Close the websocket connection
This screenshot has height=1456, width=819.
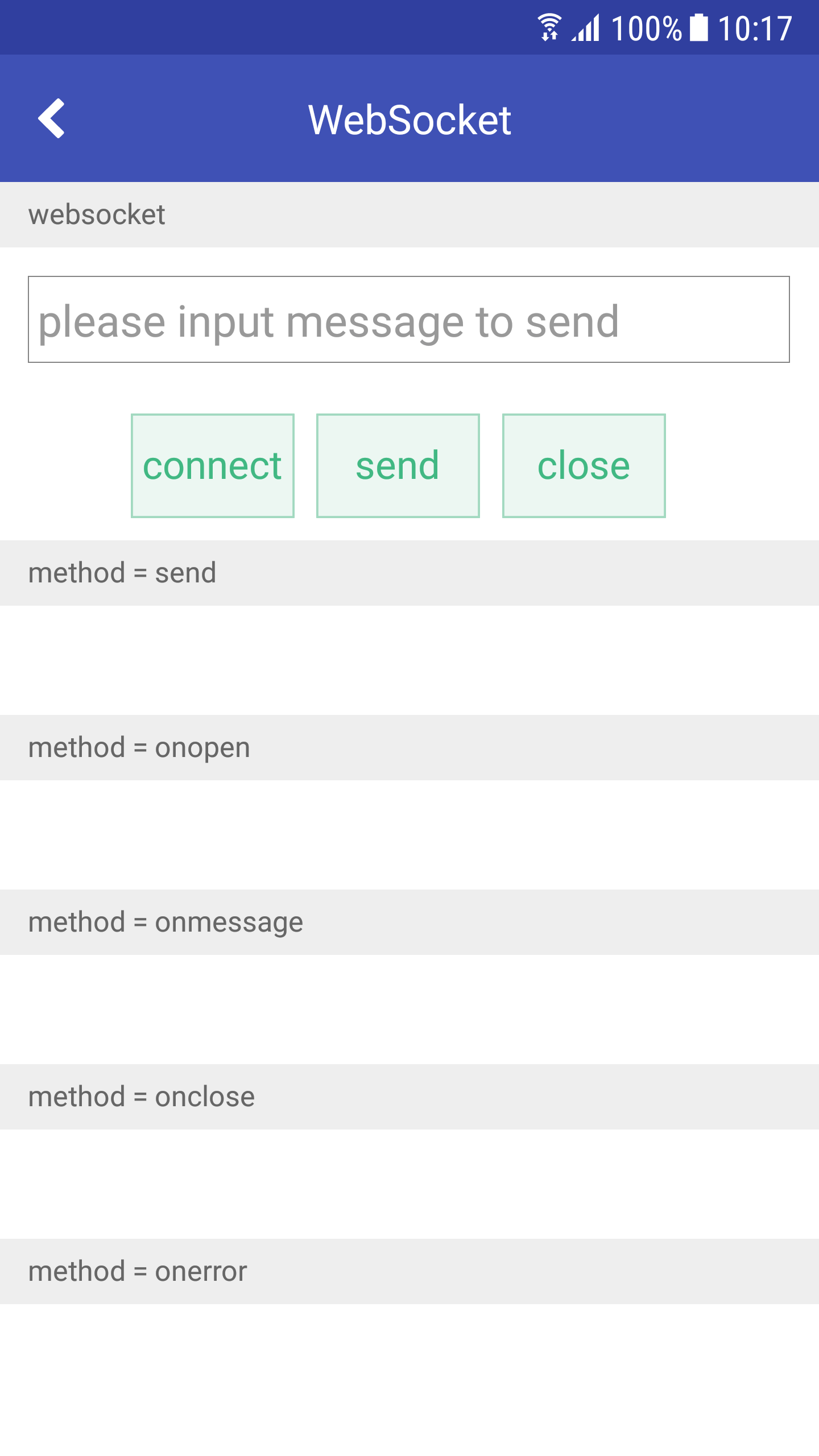pyautogui.click(x=584, y=466)
